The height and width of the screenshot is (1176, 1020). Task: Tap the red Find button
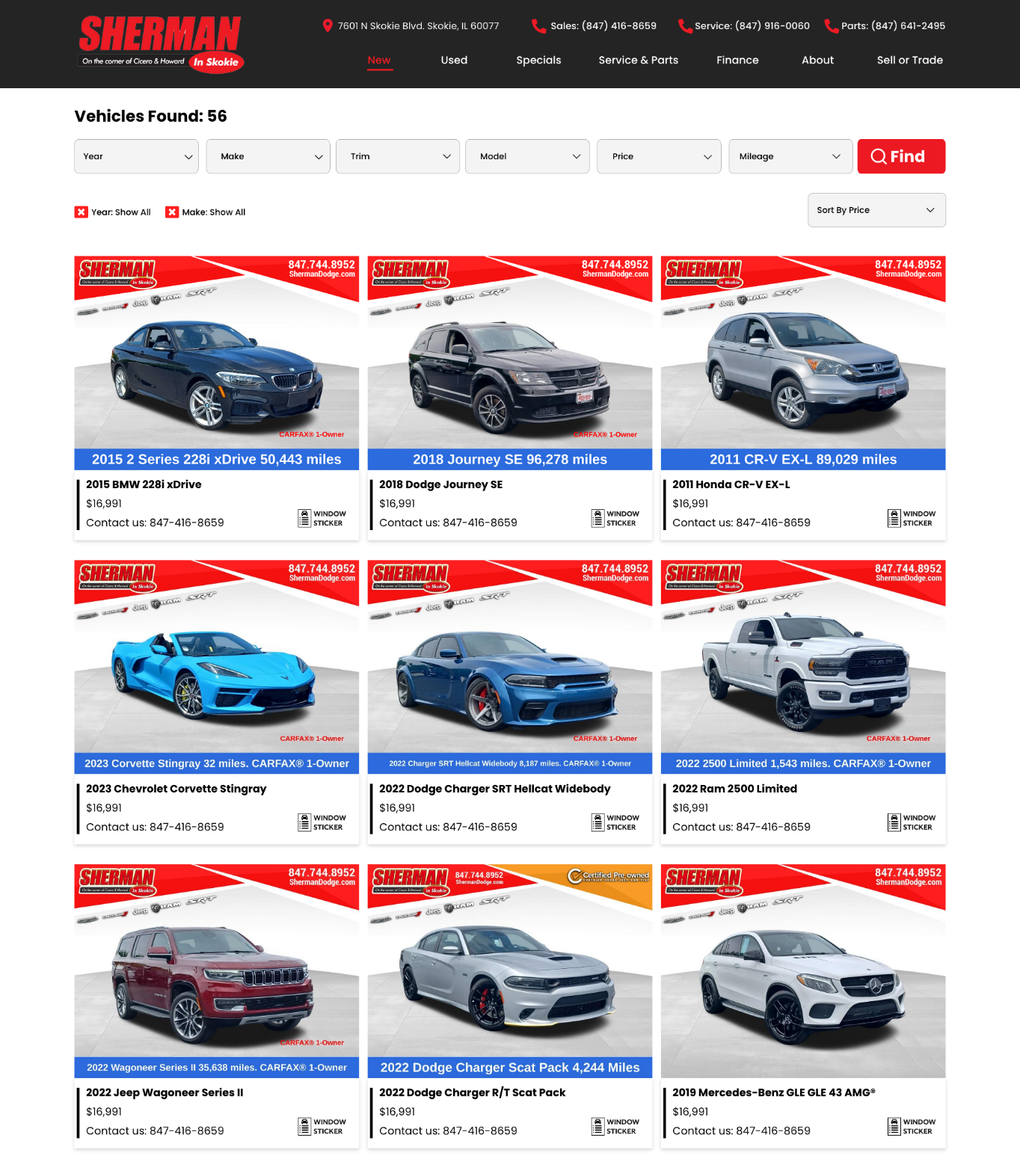click(901, 156)
